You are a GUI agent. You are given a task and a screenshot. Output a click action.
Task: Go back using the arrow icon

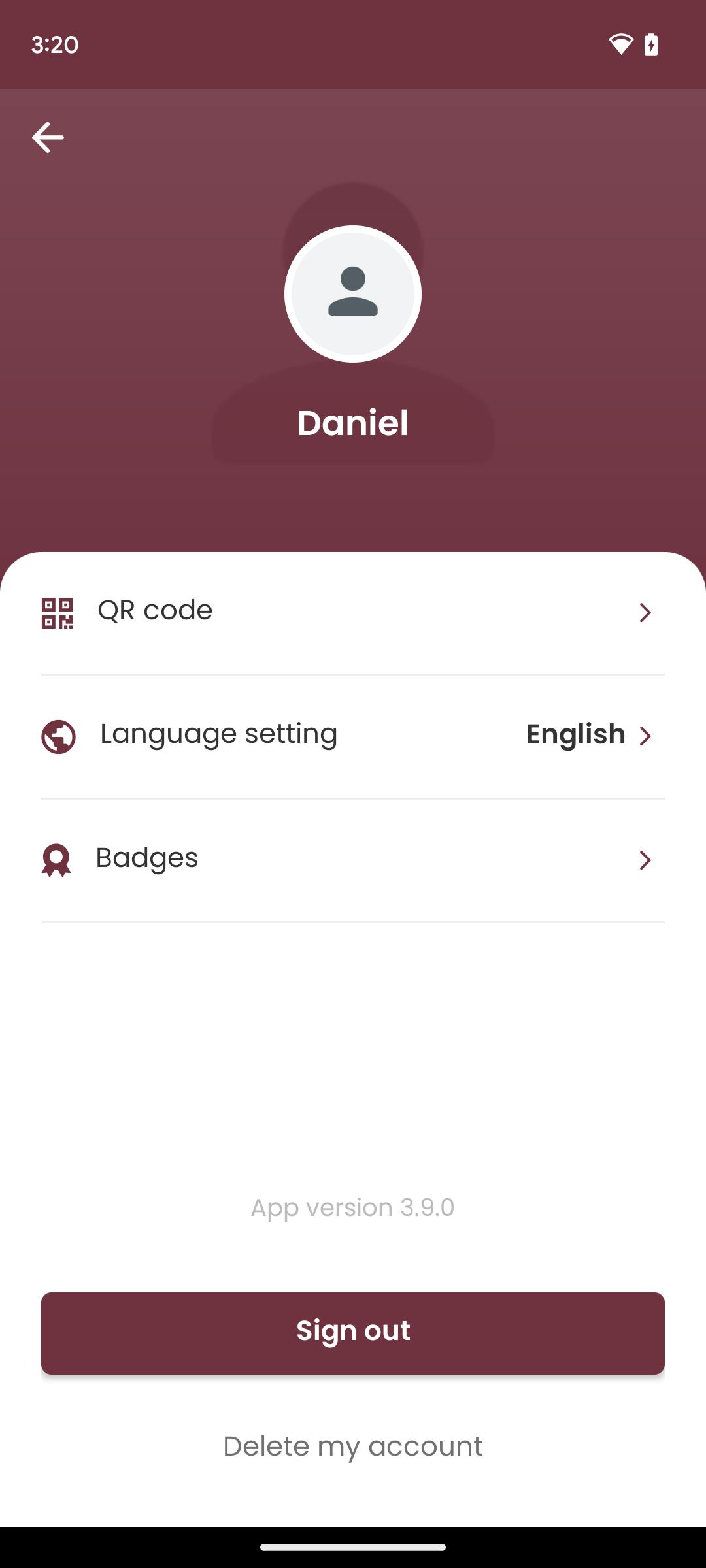coord(48,137)
